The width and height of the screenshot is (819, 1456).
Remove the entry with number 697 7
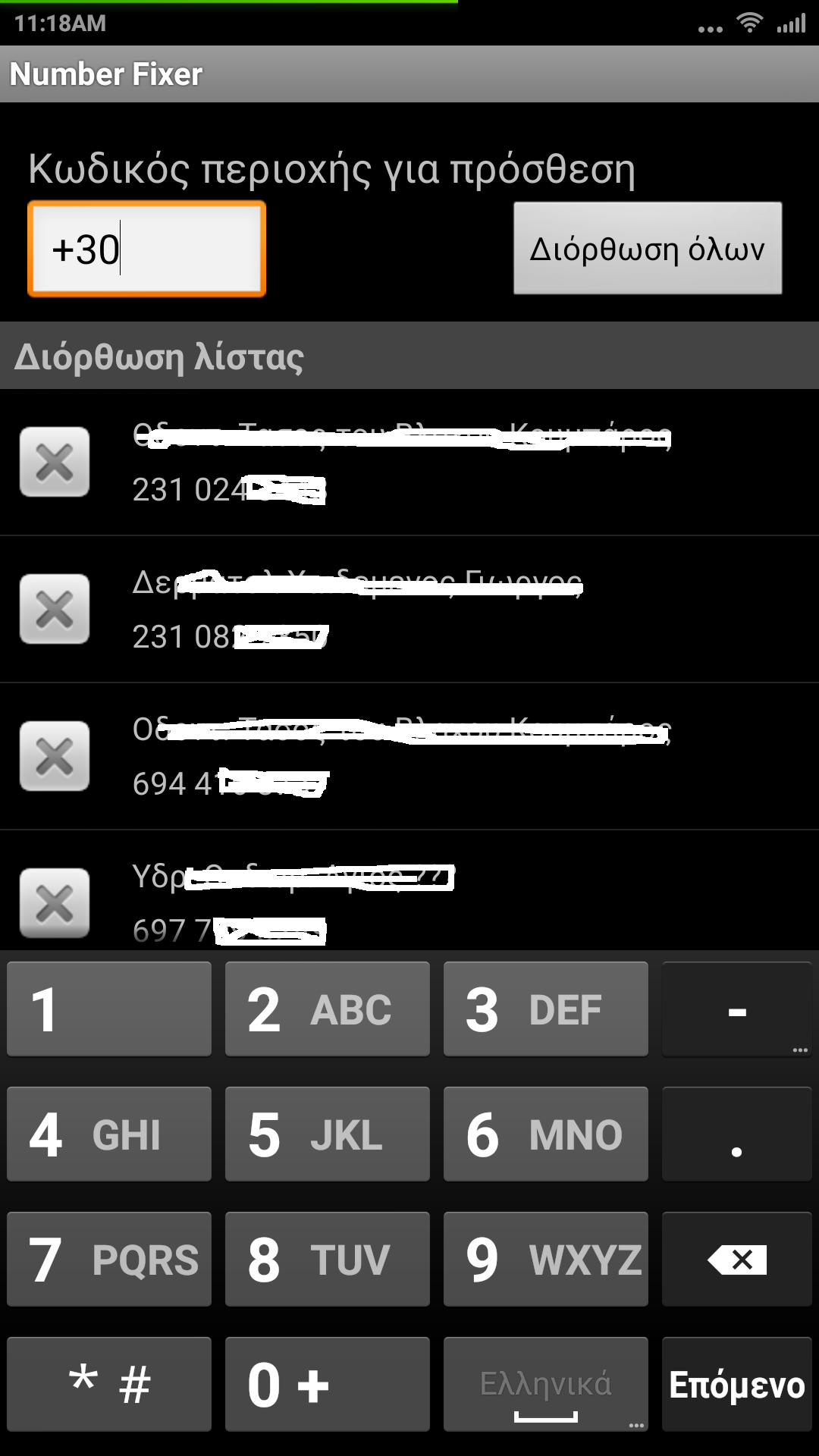coord(55,902)
